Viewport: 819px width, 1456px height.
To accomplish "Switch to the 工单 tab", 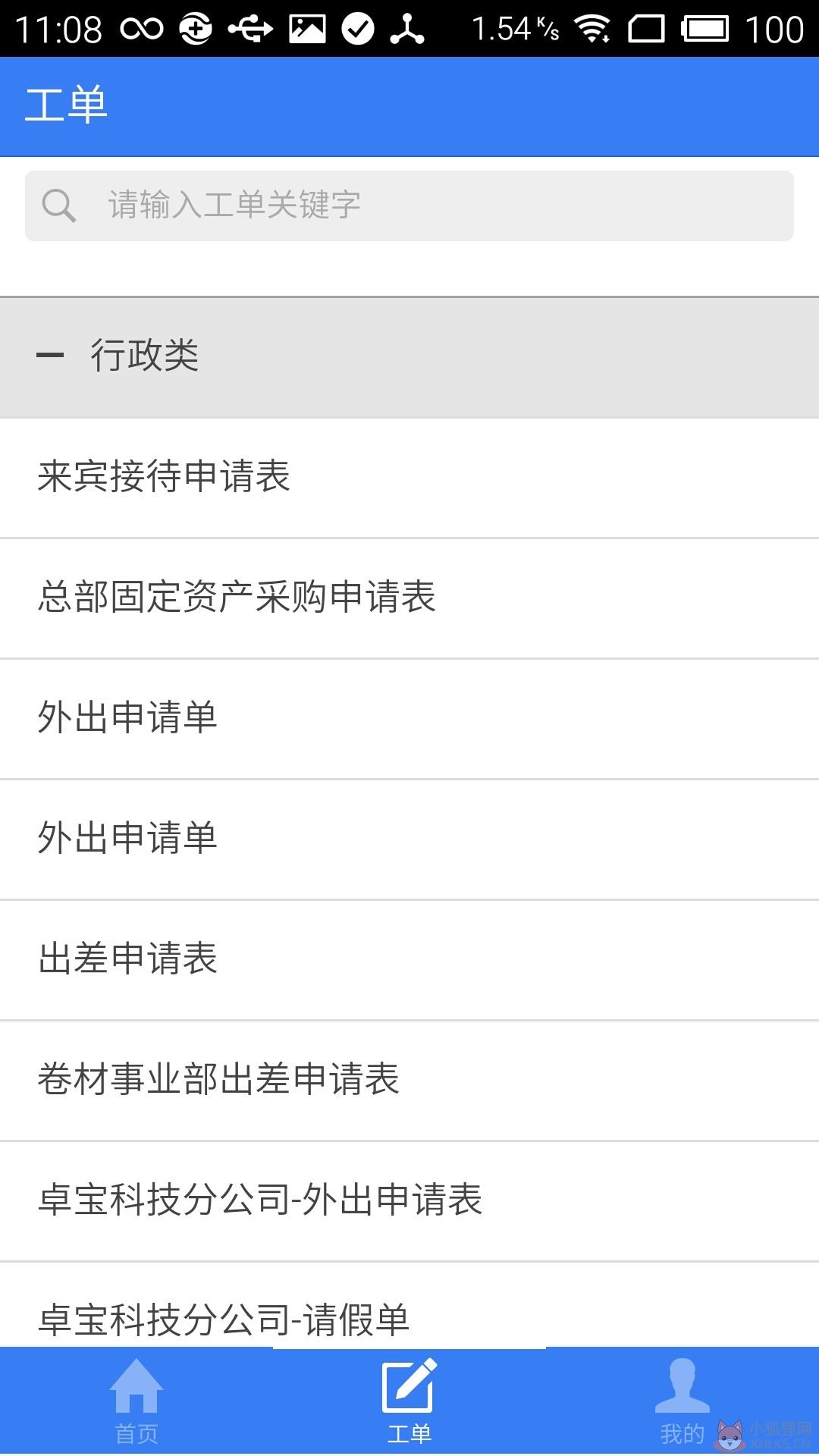I will click(x=409, y=1401).
